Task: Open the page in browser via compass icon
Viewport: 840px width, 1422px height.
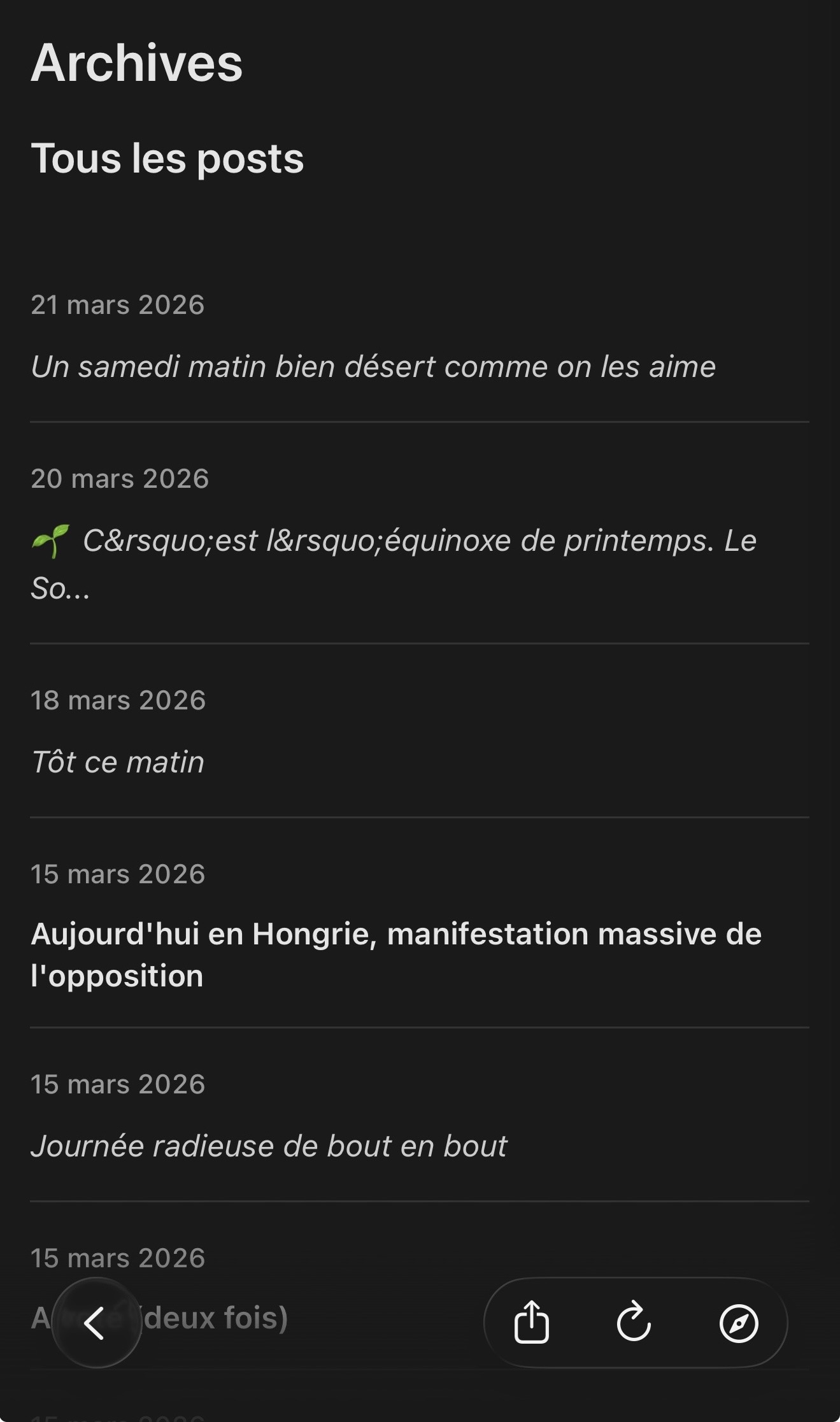Action: [x=738, y=1323]
